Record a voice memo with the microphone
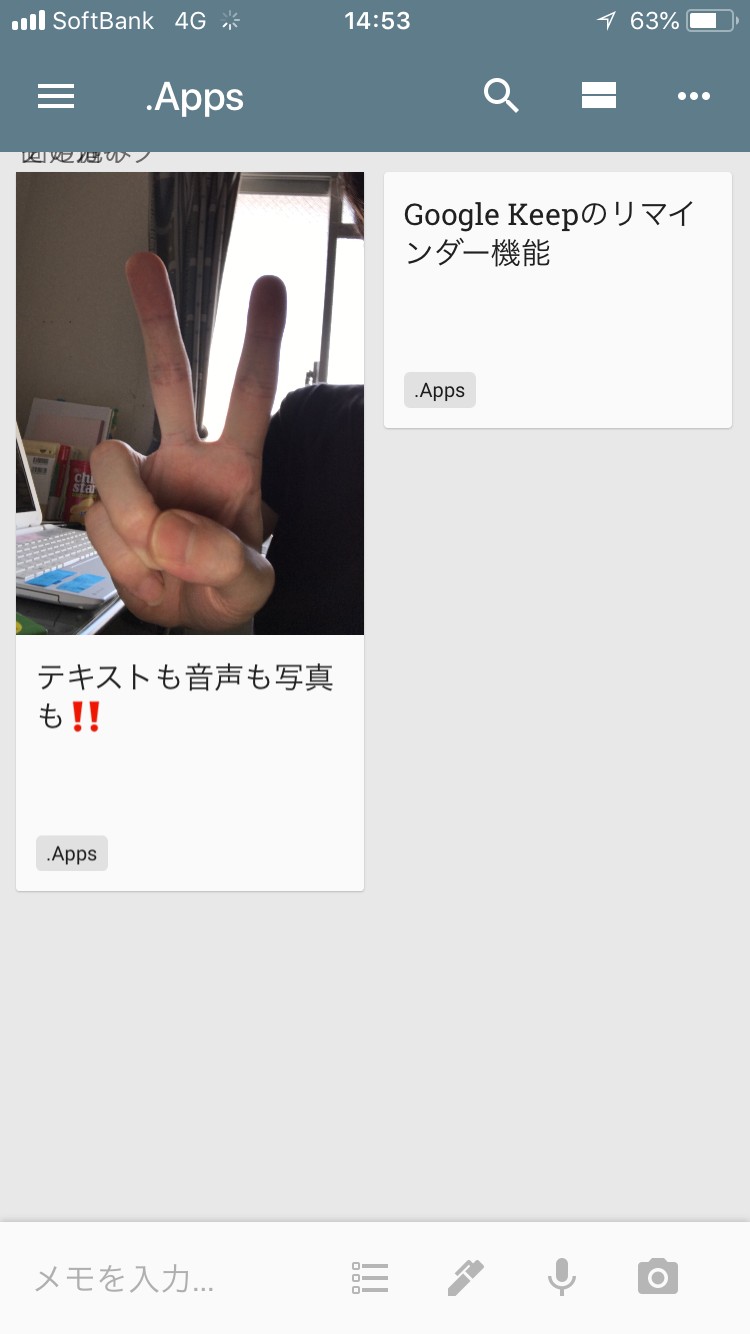Viewport: 750px width, 1334px height. [x=562, y=1277]
